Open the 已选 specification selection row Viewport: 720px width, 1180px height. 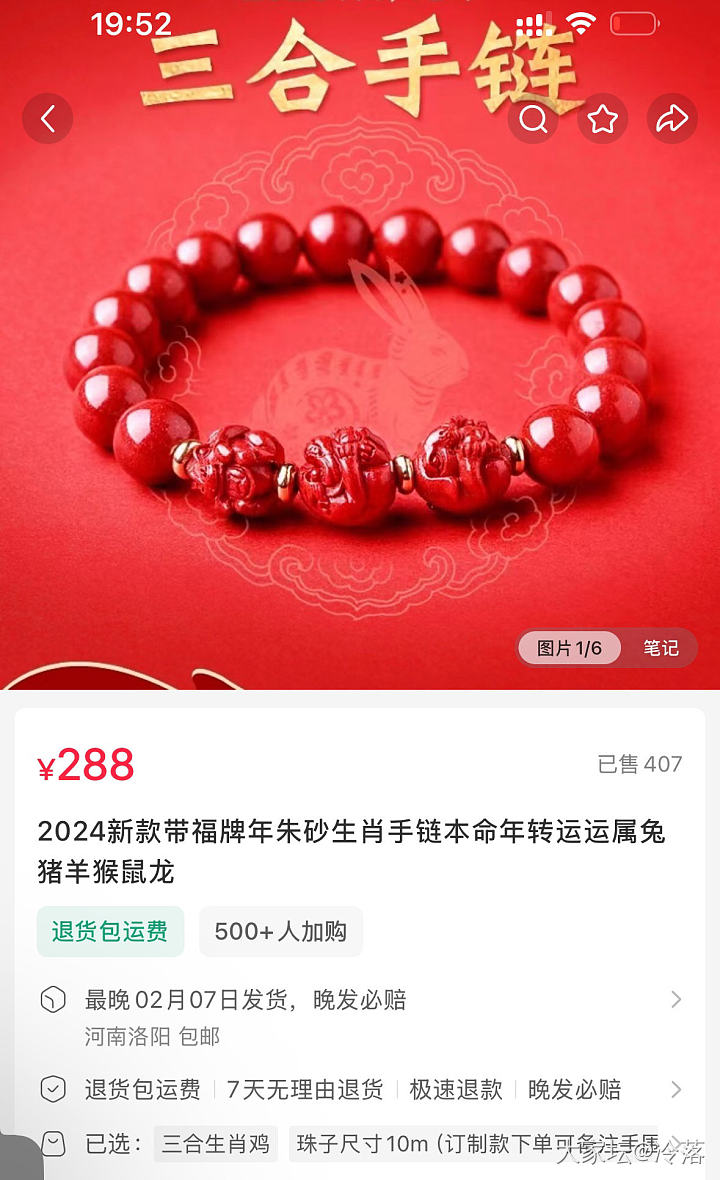(360, 1144)
